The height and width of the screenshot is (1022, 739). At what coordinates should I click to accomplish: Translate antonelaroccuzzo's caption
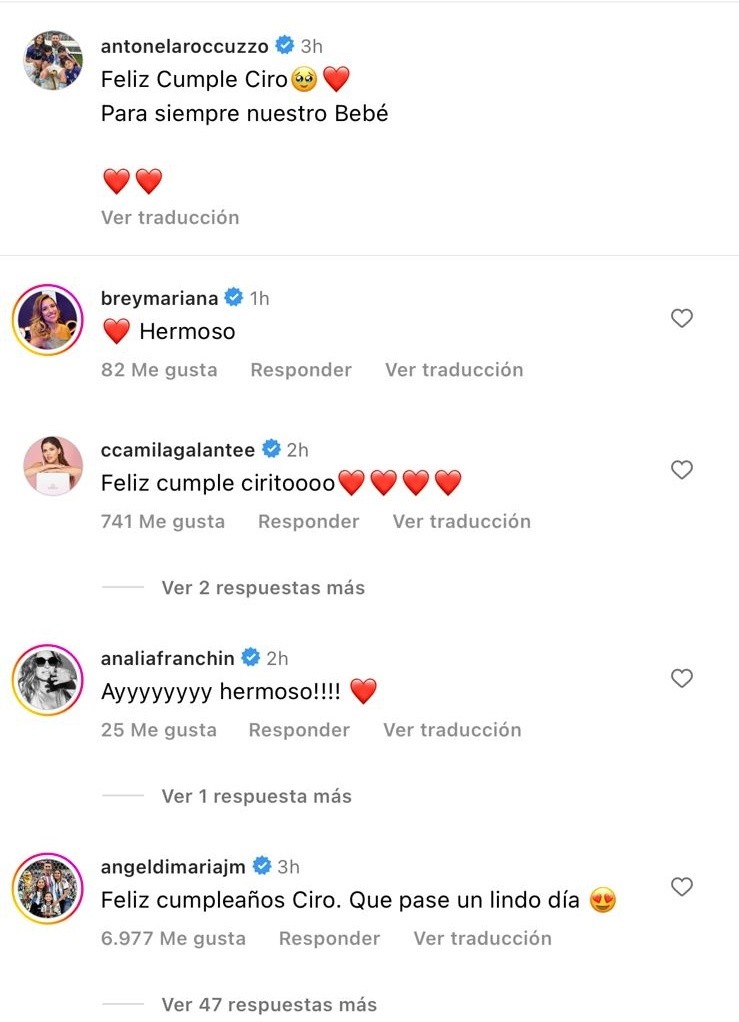click(170, 217)
